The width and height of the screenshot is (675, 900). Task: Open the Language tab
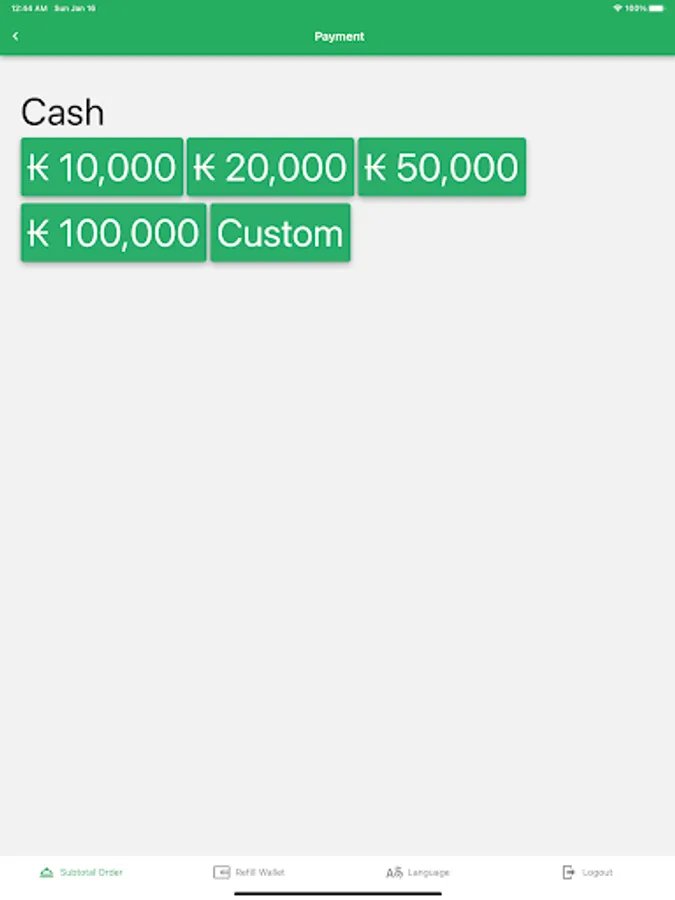pos(417,873)
